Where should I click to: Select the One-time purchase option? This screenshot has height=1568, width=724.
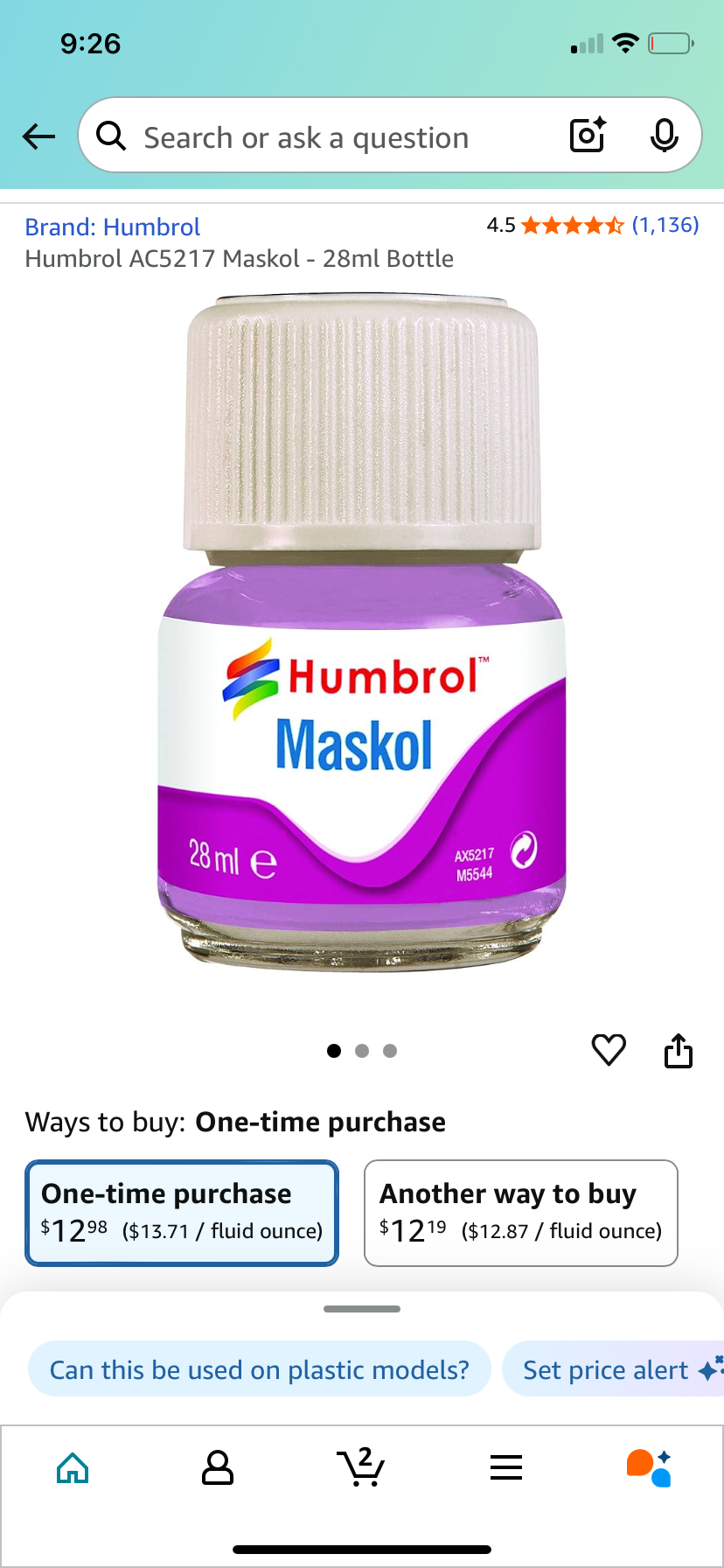pyautogui.click(x=182, y=1212)
